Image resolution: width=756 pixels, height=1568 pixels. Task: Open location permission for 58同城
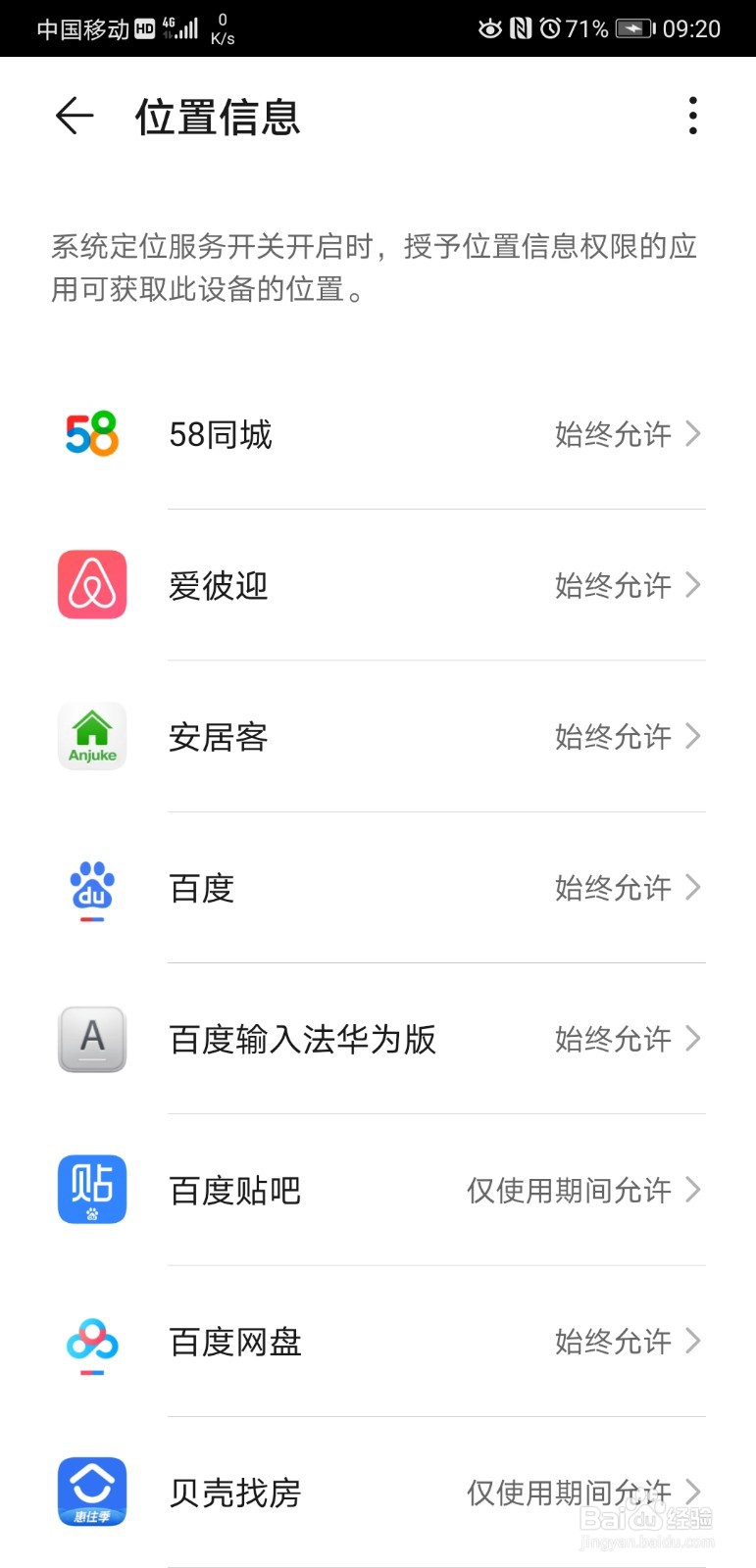(378, 434)
